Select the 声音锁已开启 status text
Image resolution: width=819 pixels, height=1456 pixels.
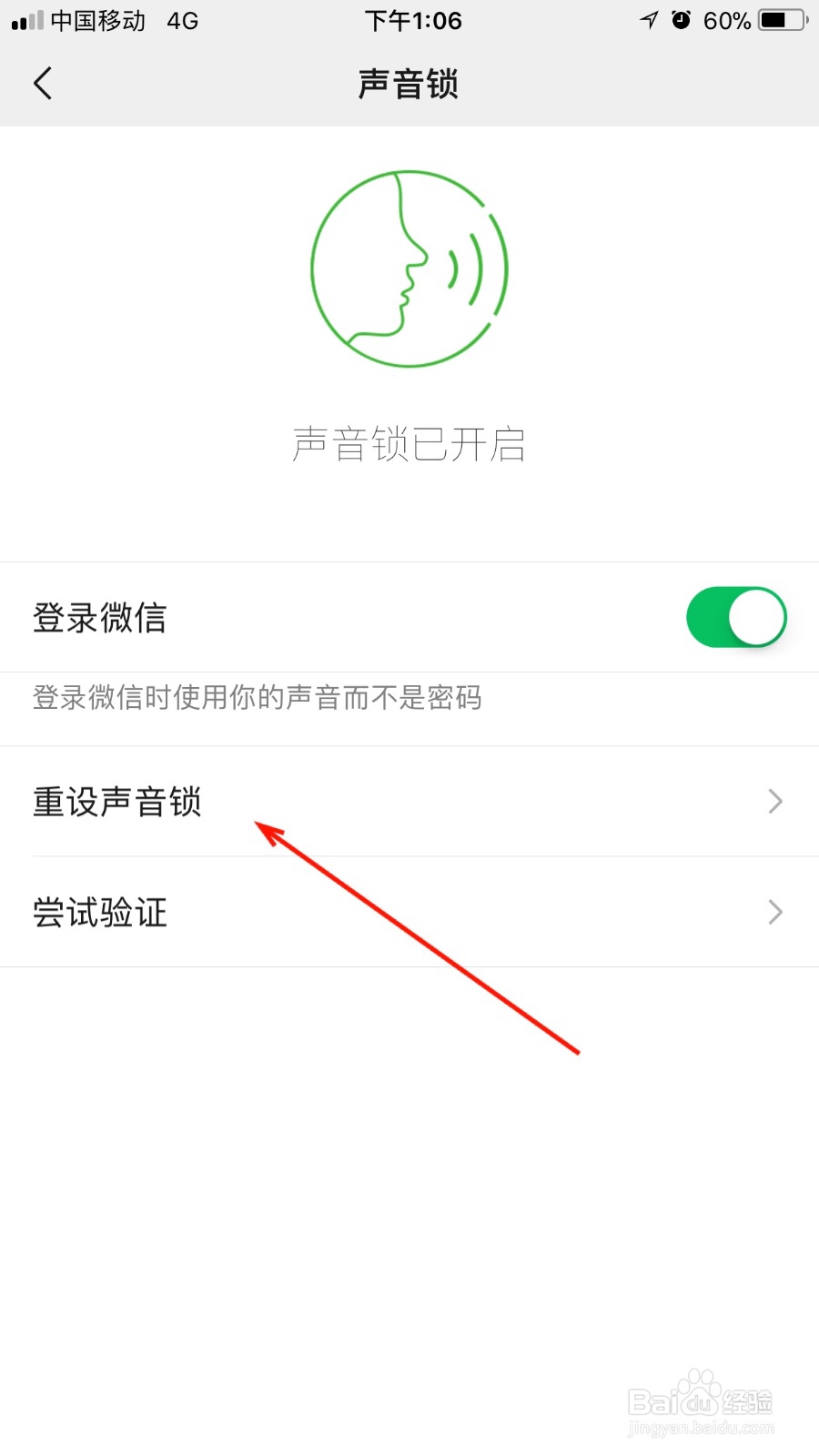point(409,445)
